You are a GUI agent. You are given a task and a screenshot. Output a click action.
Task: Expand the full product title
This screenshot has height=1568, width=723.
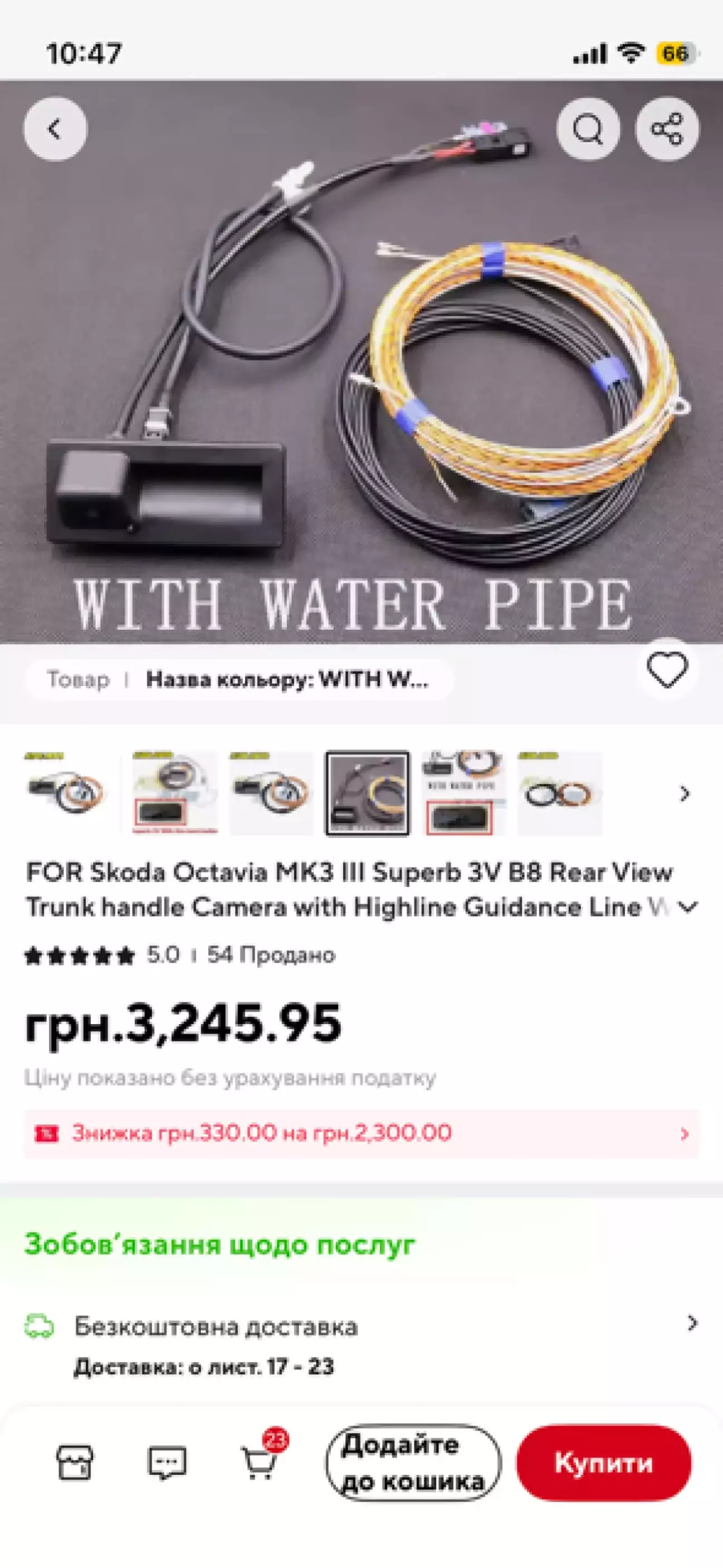pyautogui.click(x=688, y=908)
